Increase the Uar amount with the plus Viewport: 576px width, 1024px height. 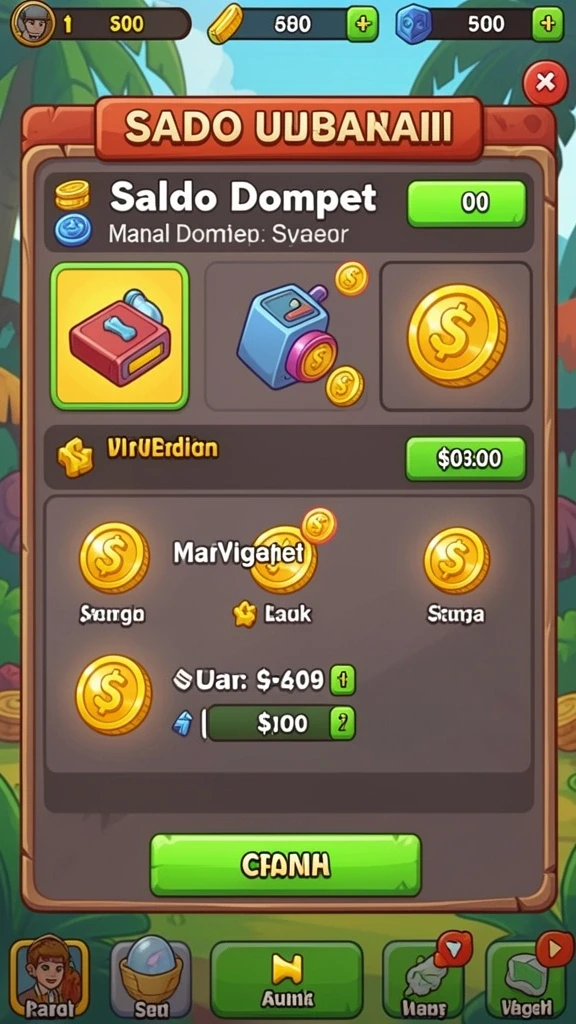coord(343,680)
